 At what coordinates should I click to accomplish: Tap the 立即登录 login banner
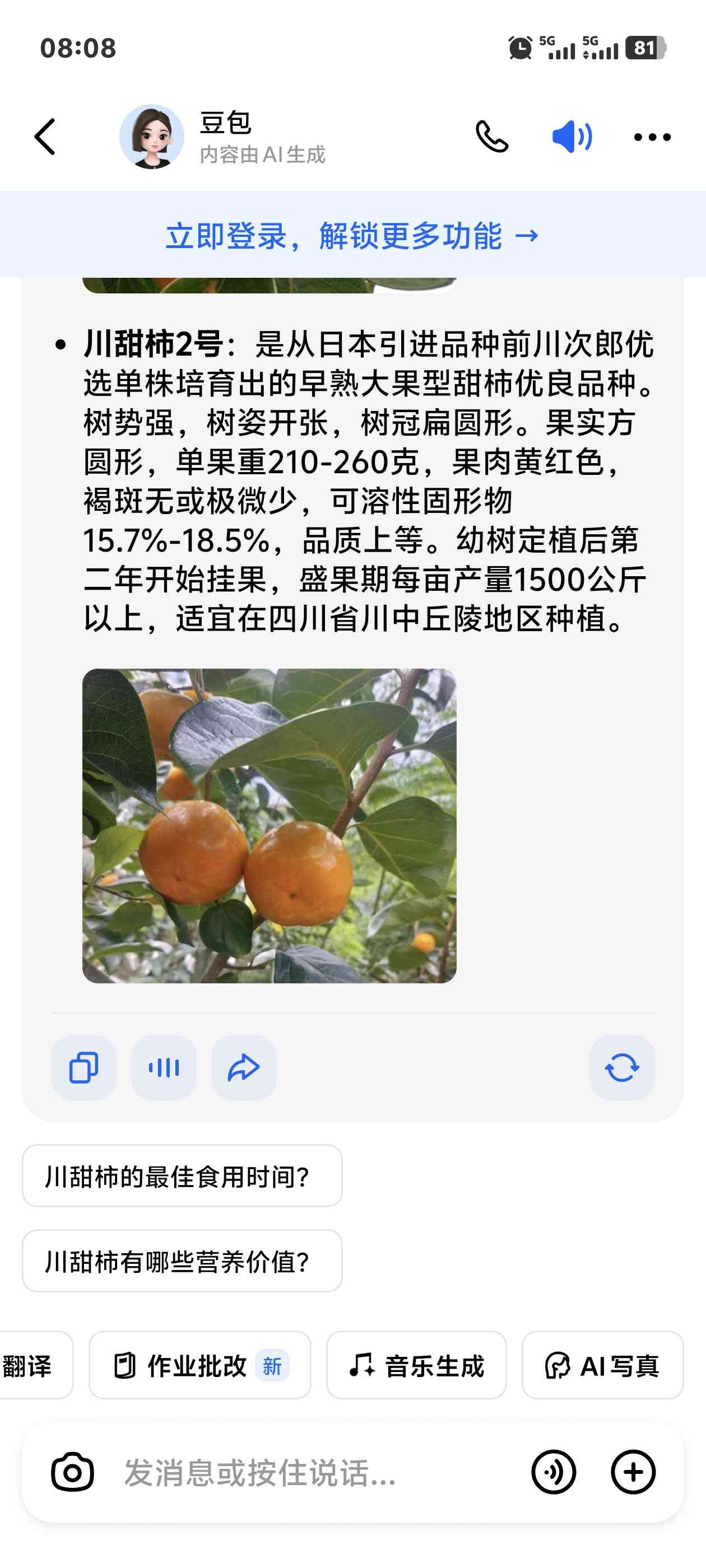[x=352, y=236]
